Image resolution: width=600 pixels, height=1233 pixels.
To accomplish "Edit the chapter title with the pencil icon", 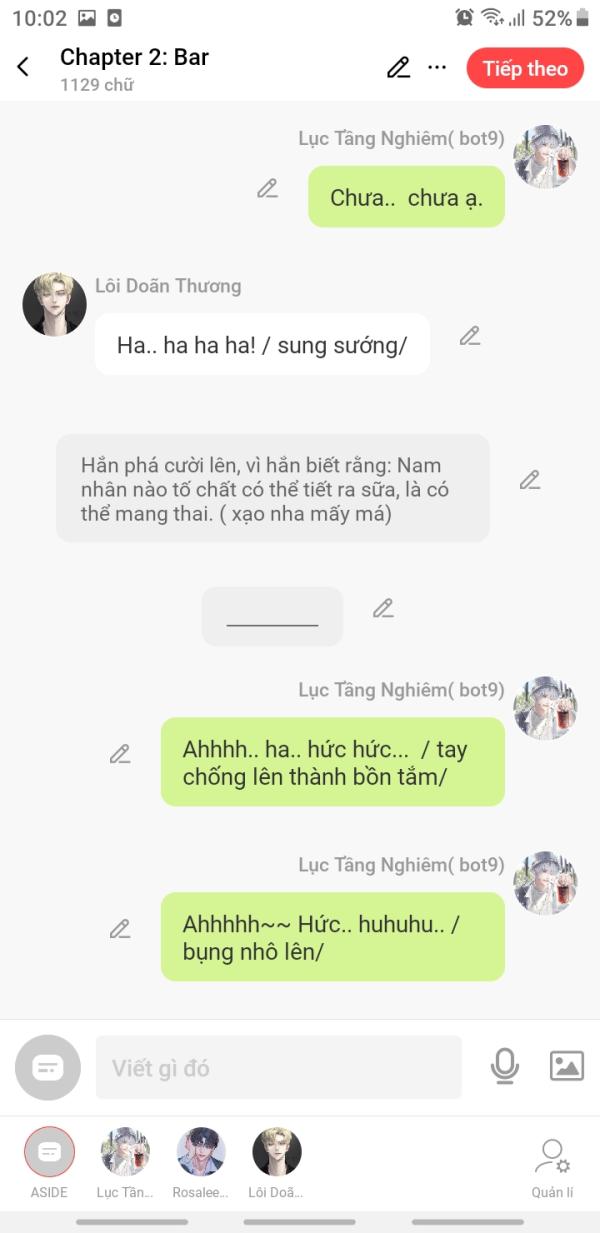I will tap(398, 67).
